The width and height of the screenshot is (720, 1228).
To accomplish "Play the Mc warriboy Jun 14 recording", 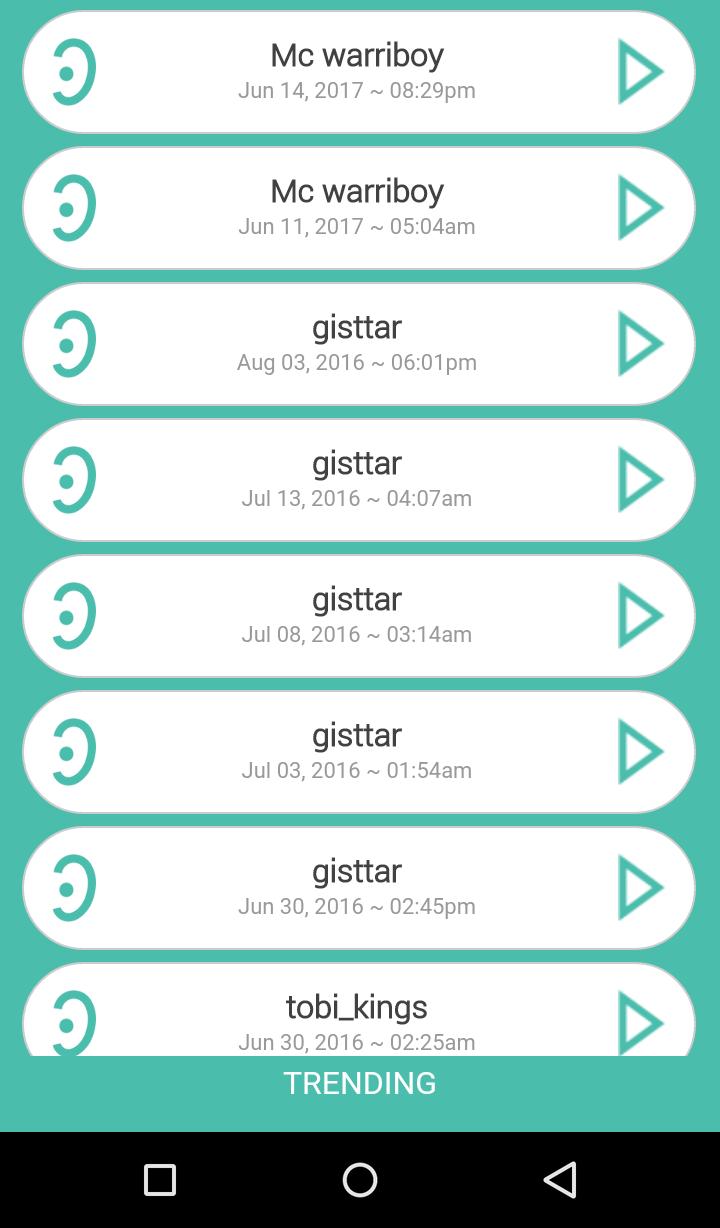I will (x=641, y=71).
